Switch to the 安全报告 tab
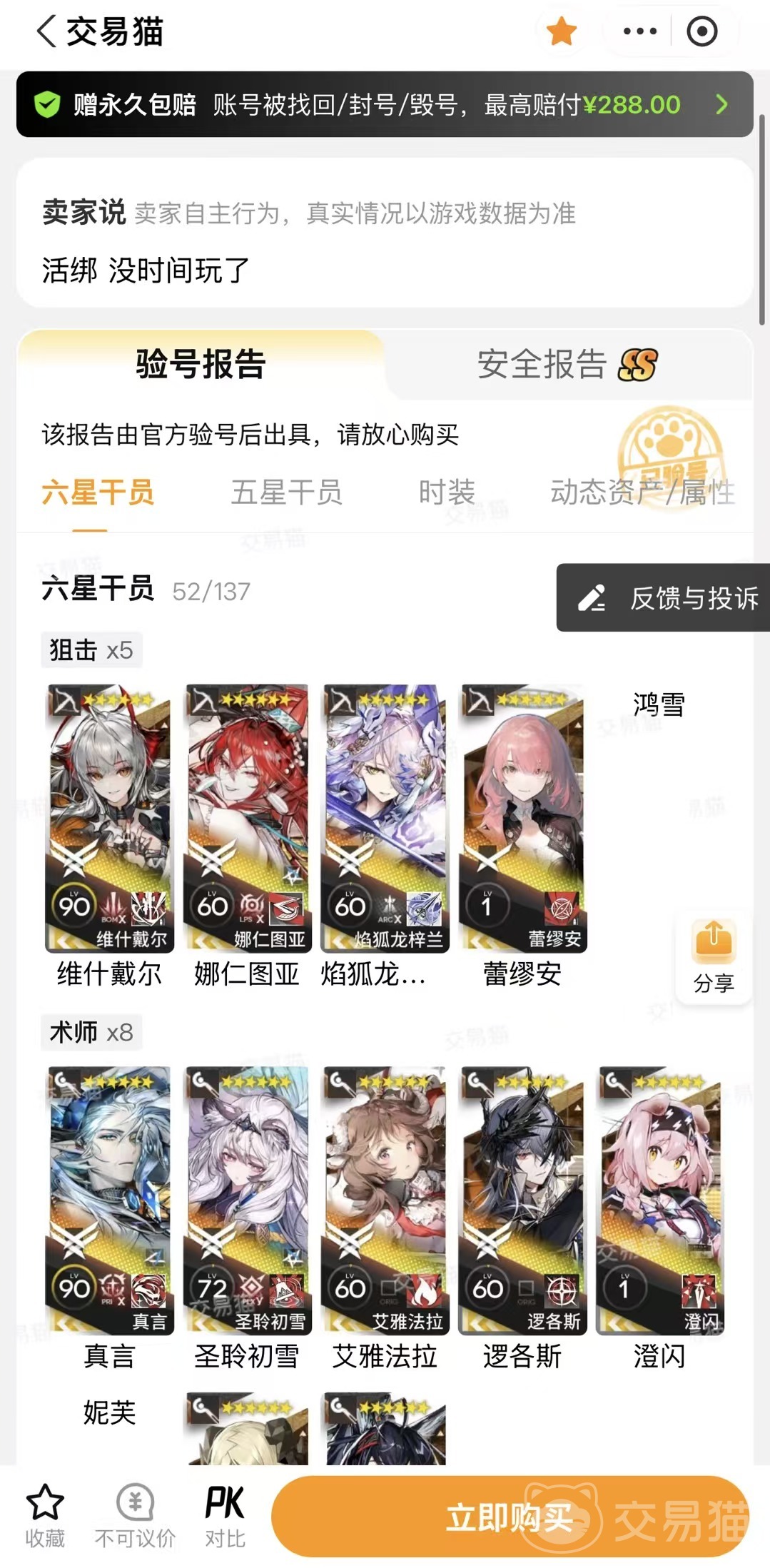Image resolution: width=770 pixels, height=1568 pixels. point(568,365)
